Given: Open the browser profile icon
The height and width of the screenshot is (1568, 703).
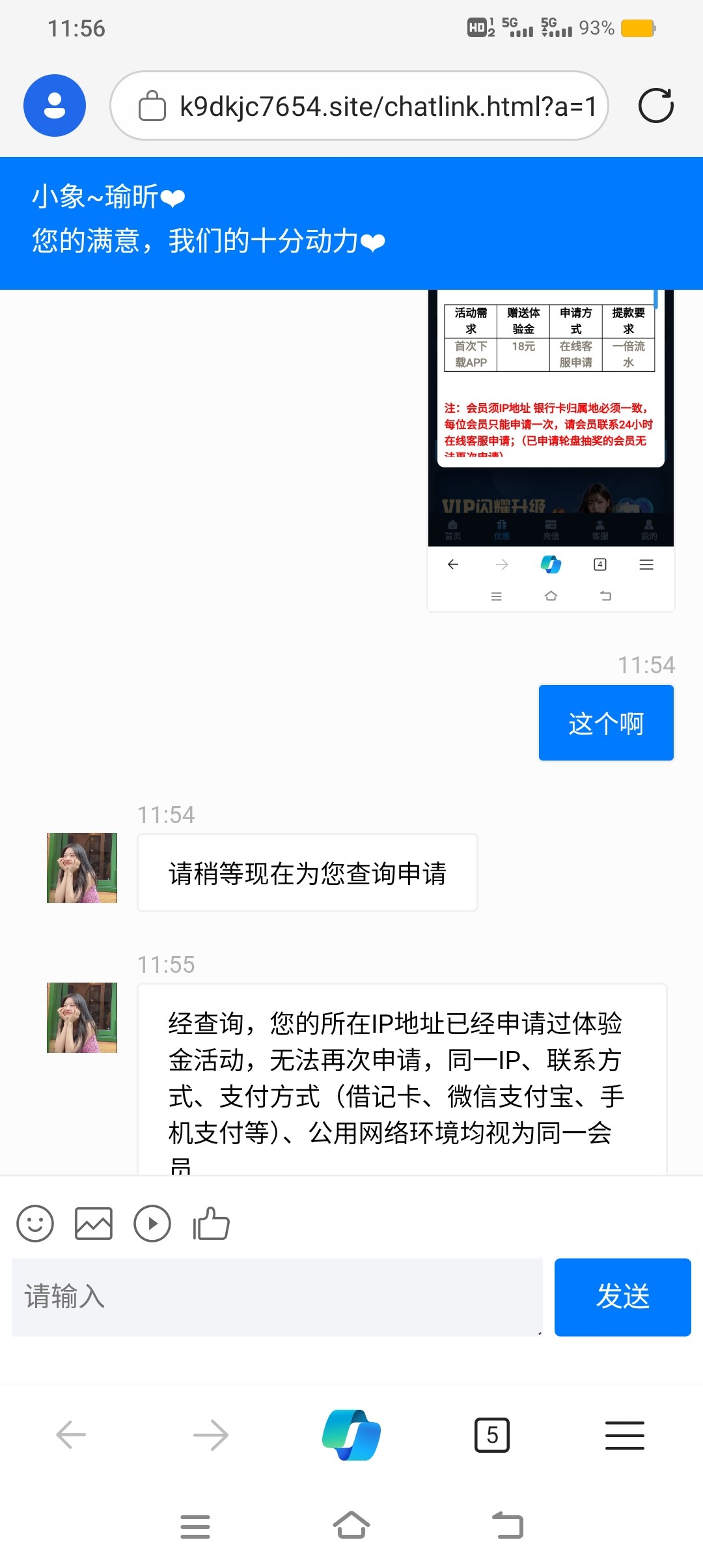Looking at the screenshot, I should point(55,105).
